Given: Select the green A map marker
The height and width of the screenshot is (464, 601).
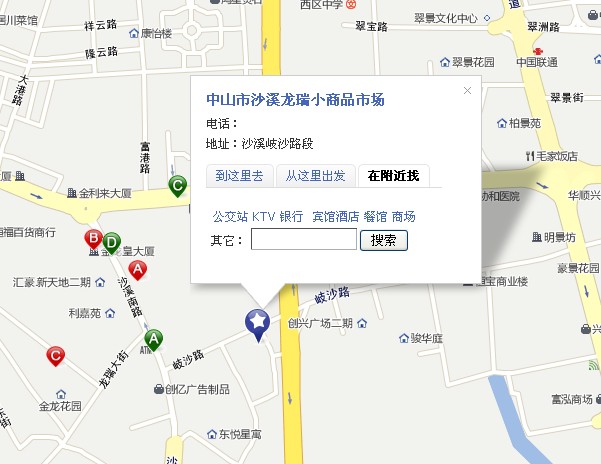Looking at the screenshot, I should [153, 338].
